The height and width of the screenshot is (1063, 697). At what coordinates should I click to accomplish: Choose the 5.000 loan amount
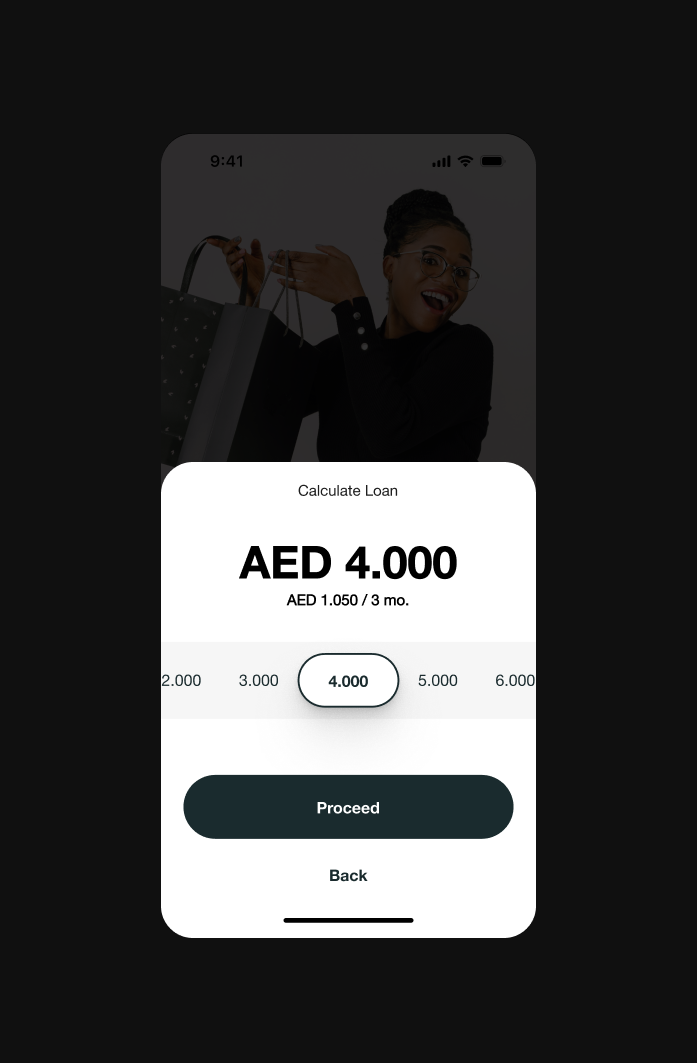pyautogui.click(x=437, y=681)
